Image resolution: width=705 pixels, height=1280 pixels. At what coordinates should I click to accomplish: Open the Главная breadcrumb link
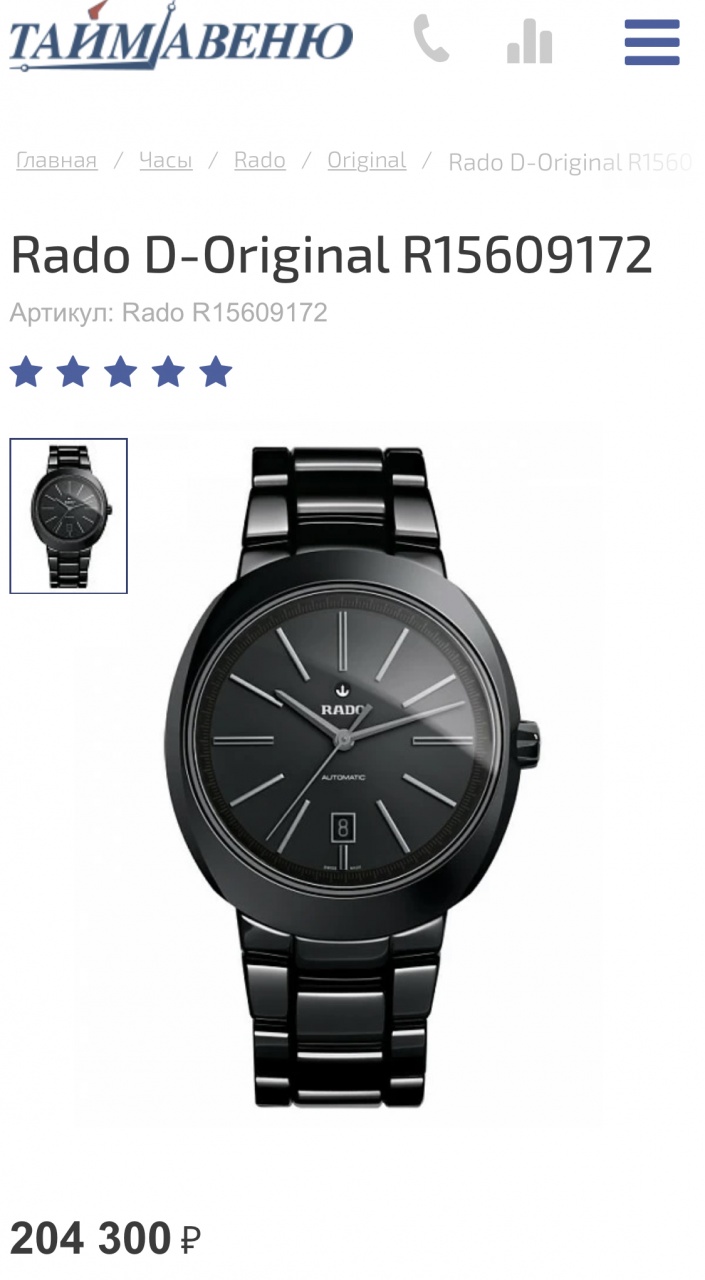coord(57,160)
